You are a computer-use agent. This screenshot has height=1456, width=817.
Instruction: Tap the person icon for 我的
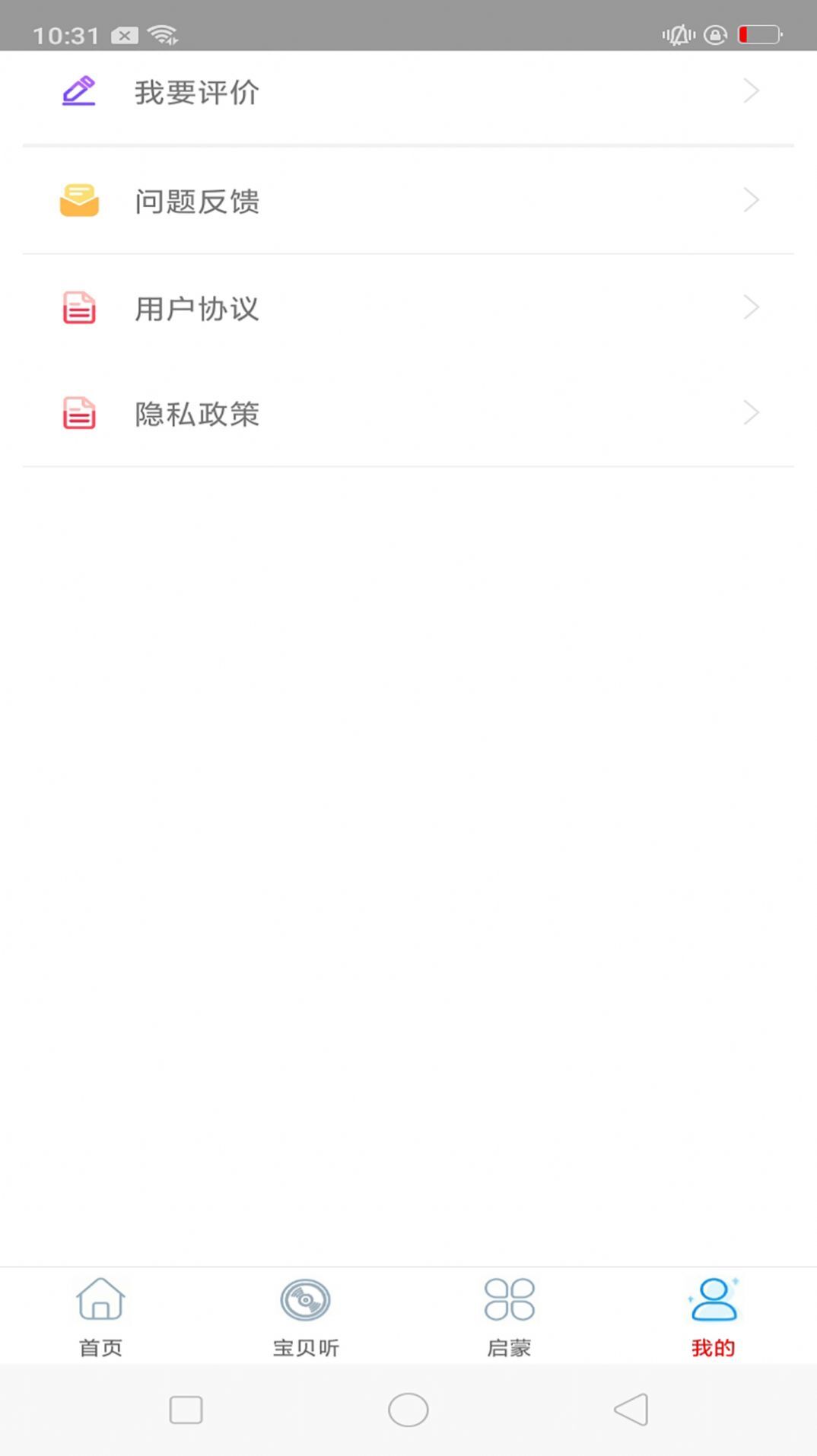713,1301
